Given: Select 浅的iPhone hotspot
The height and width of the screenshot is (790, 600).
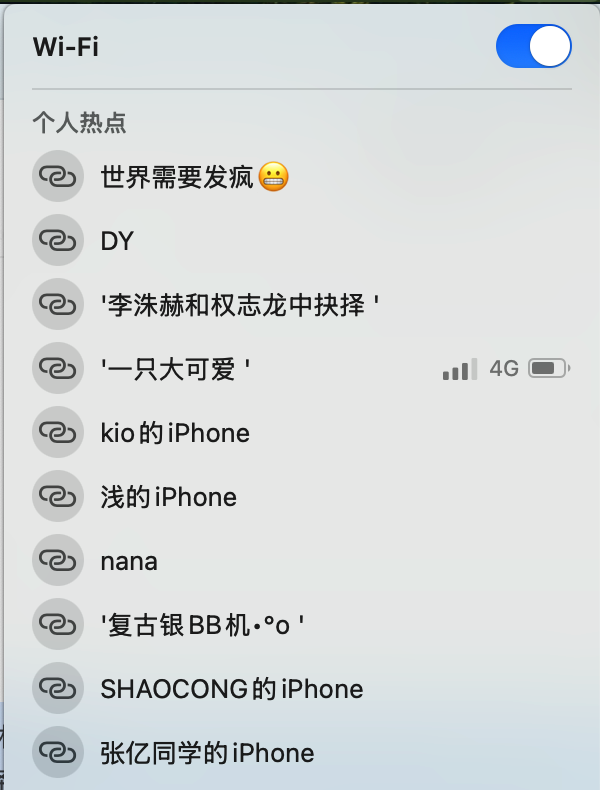Looking at the screenshot, I should 302,496.
